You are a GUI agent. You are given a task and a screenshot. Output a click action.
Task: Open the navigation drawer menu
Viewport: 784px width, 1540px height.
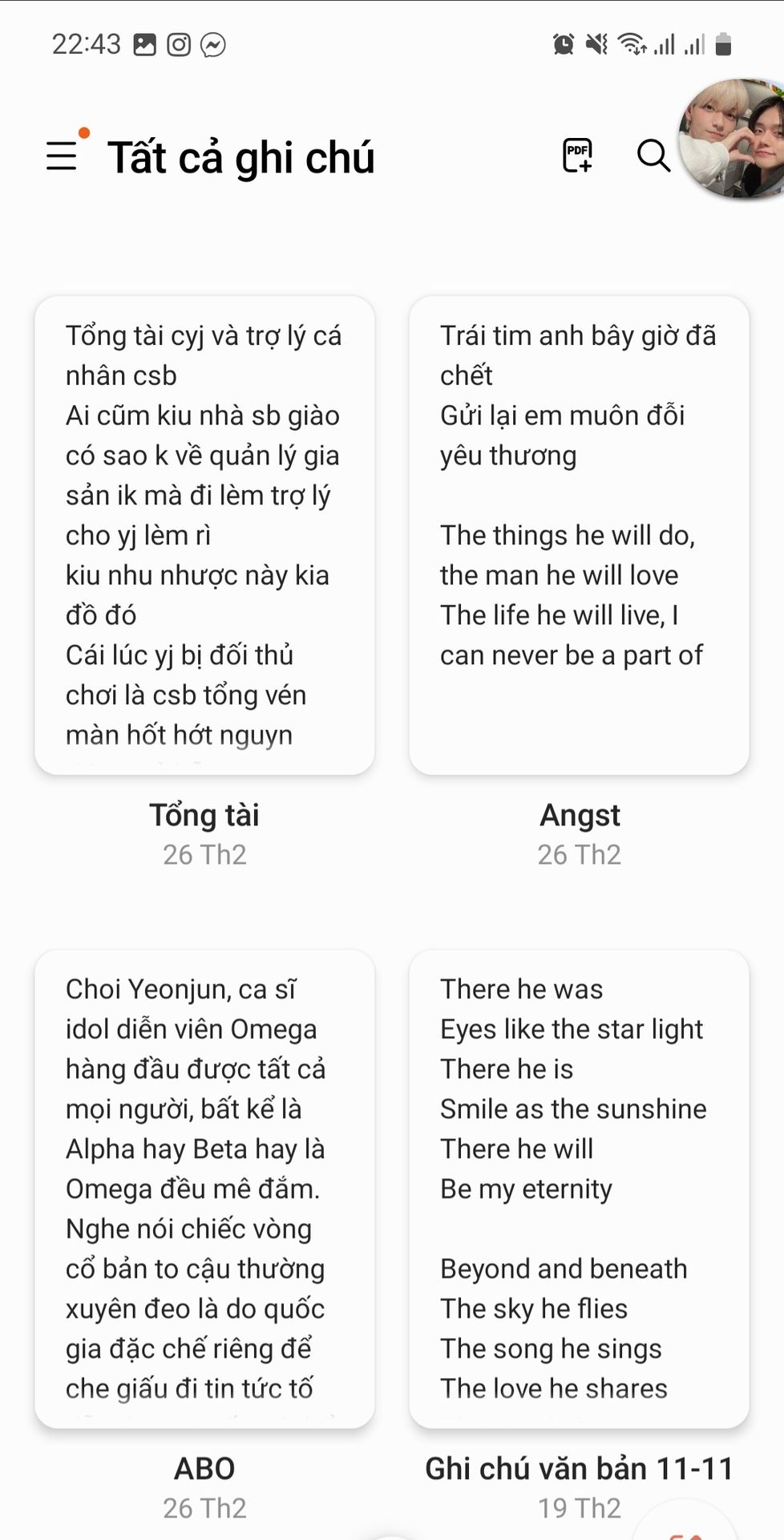63,155
